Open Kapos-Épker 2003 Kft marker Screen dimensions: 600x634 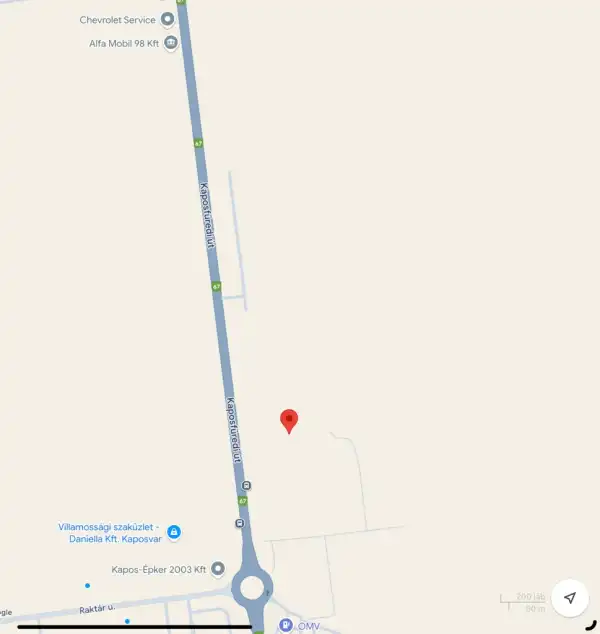point(218,569)
